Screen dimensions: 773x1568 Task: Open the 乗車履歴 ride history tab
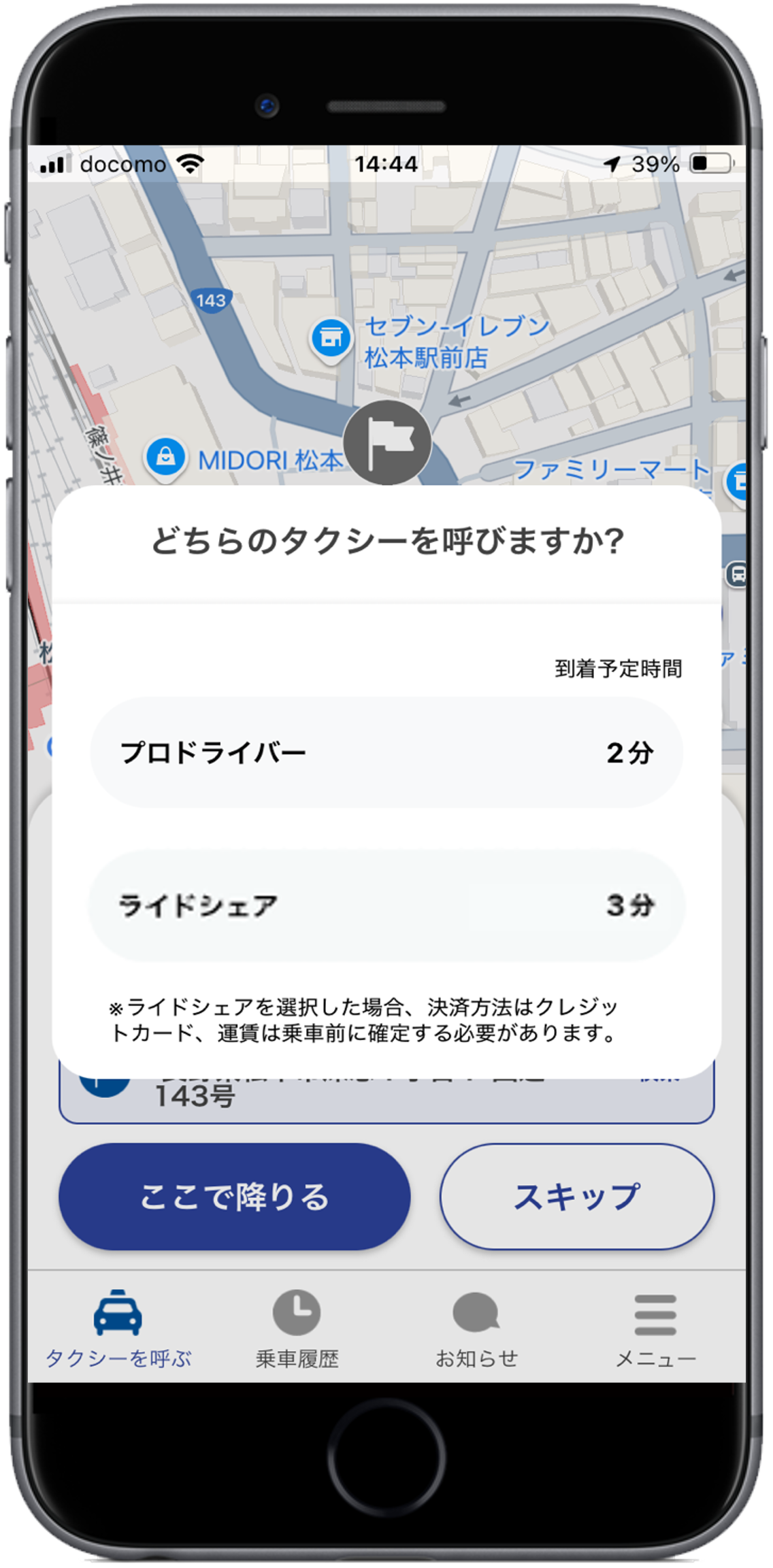pos(297,1329)
